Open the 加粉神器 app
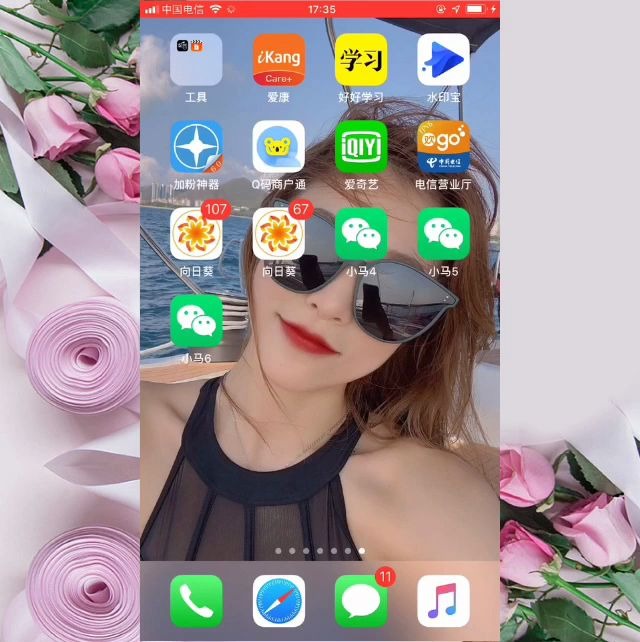 [196, 147]
